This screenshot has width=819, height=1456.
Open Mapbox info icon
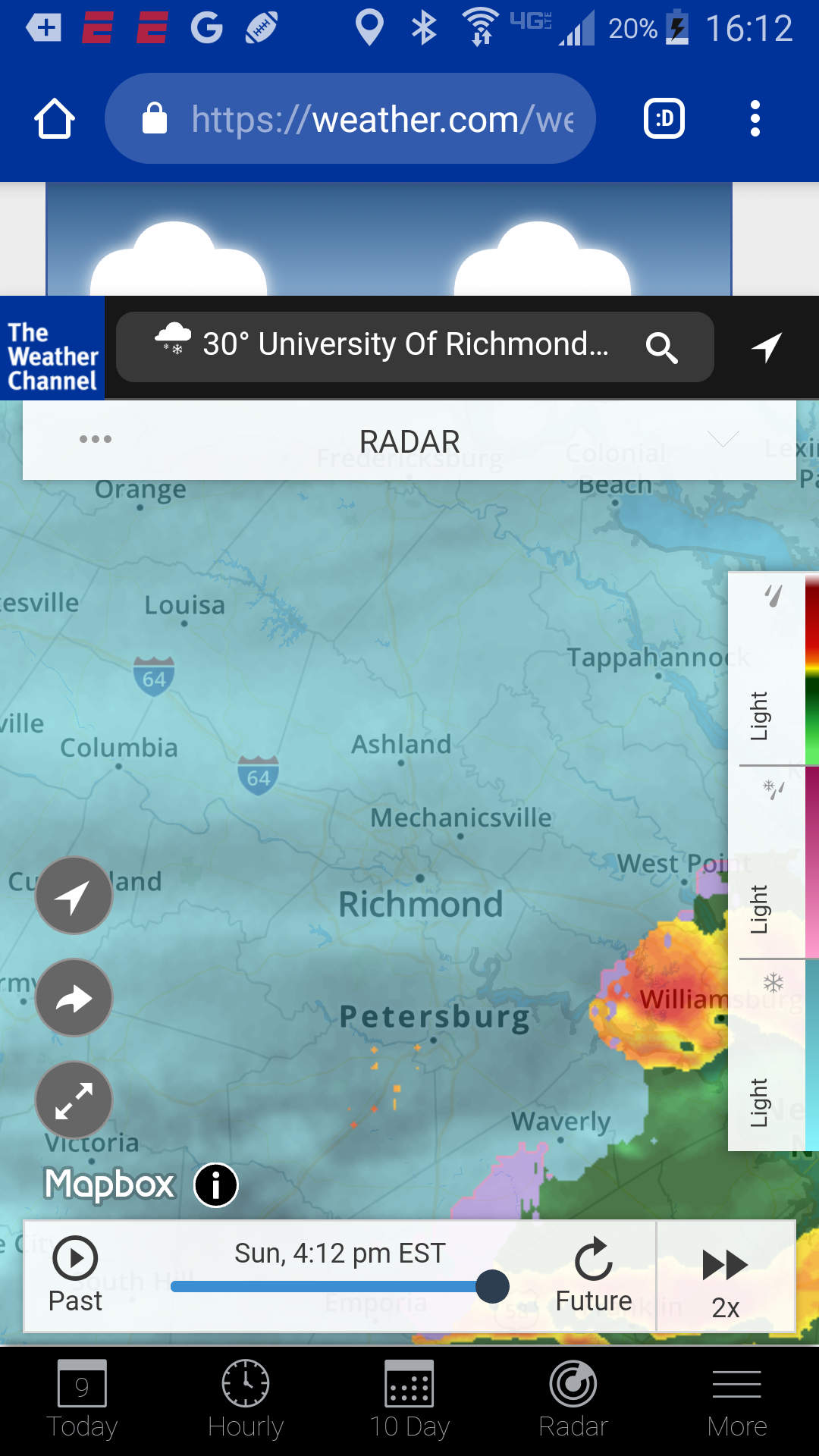click(216, 1185)
